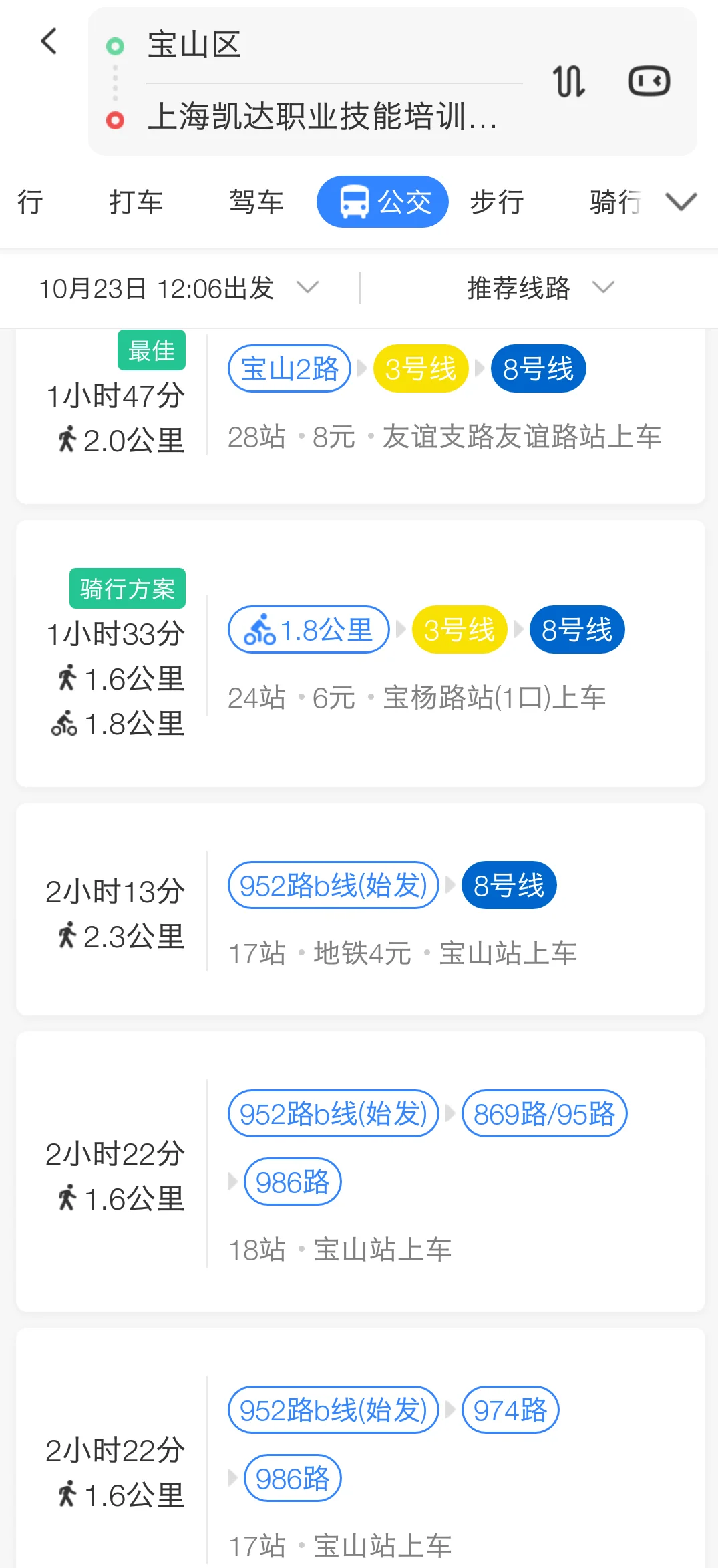Image resolution: width=718 pixels, height=1568 pixels.
Task: Tap the green origin dot next to 宝山区
Action: pos(115,45)
